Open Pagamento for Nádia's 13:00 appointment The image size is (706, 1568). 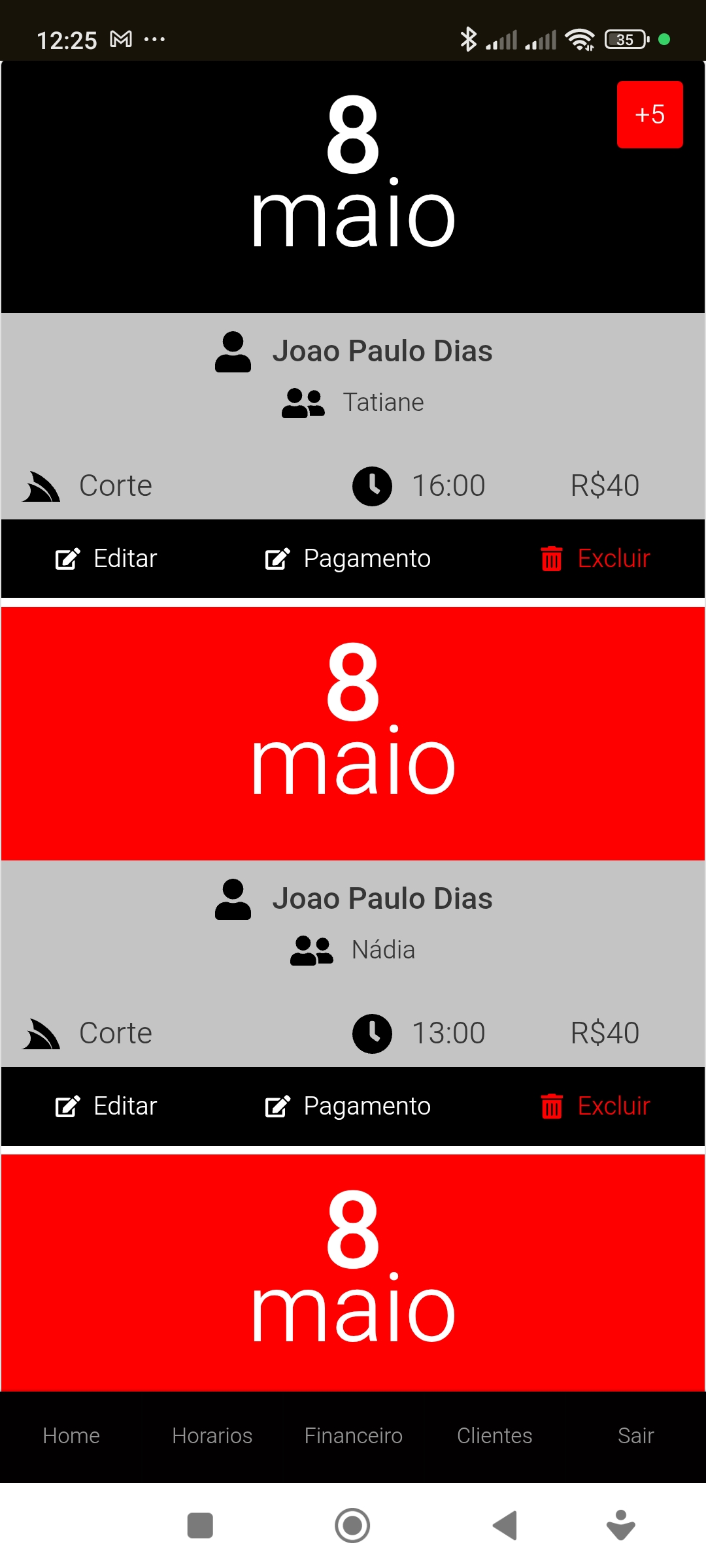click(348, 1106)
